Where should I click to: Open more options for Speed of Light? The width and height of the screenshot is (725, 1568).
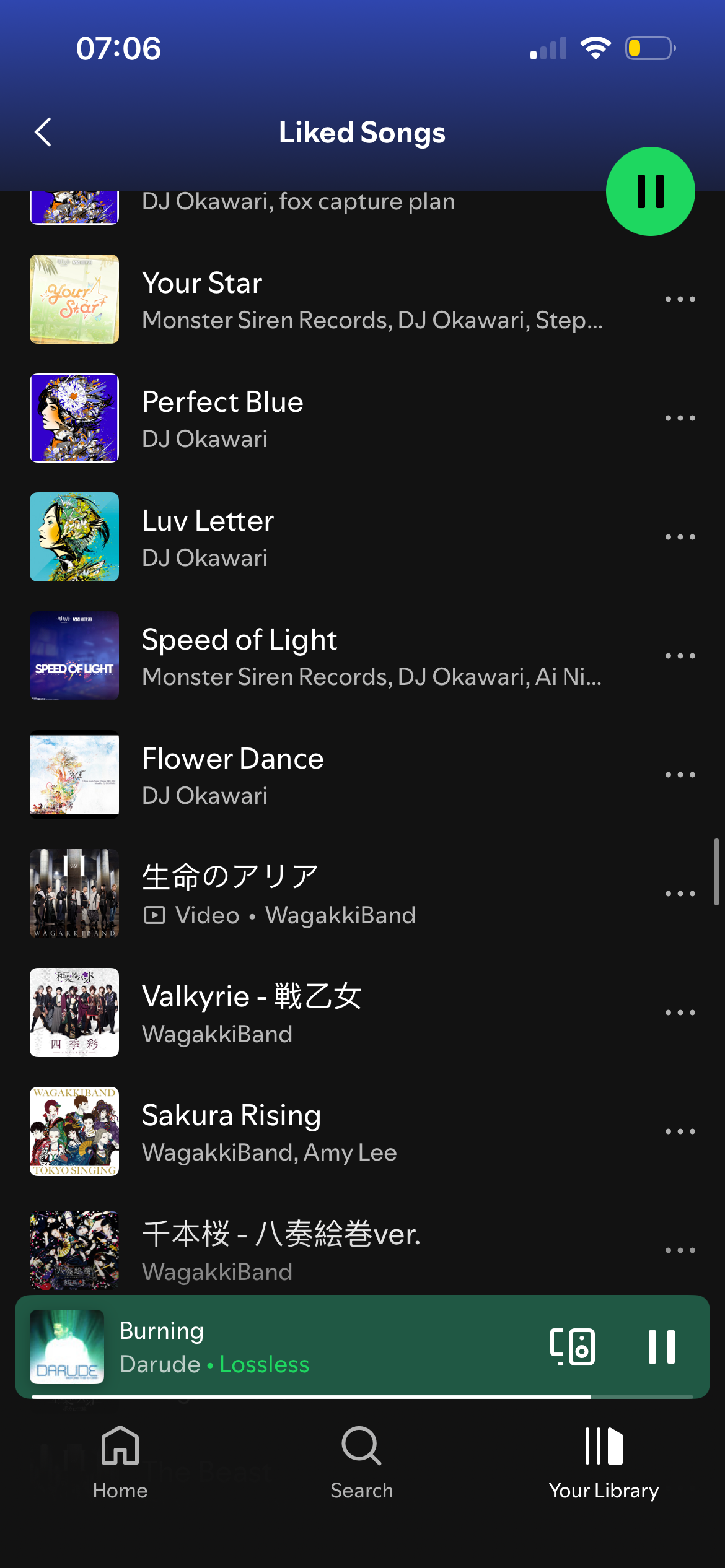pos(680,656)
